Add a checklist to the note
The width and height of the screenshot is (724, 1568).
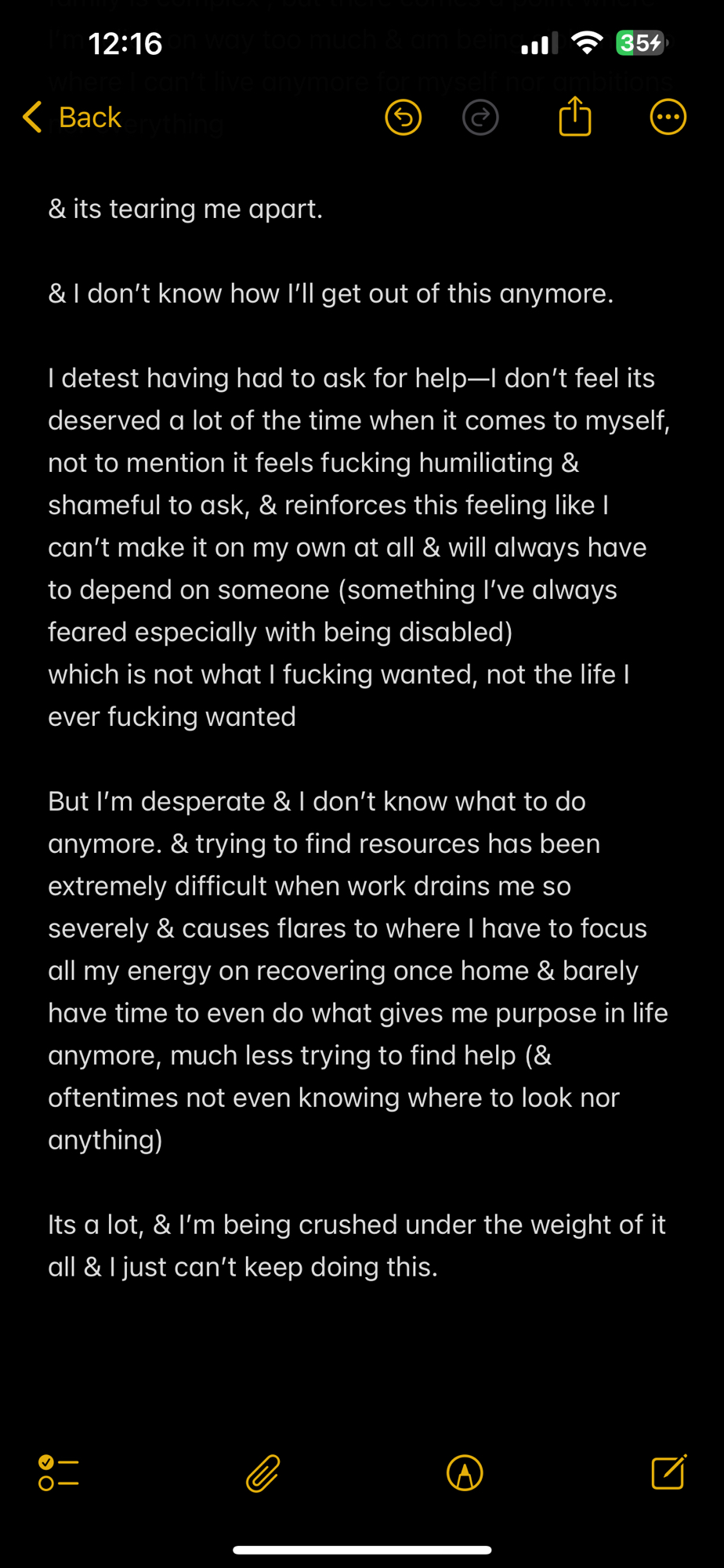point(59,1472)
